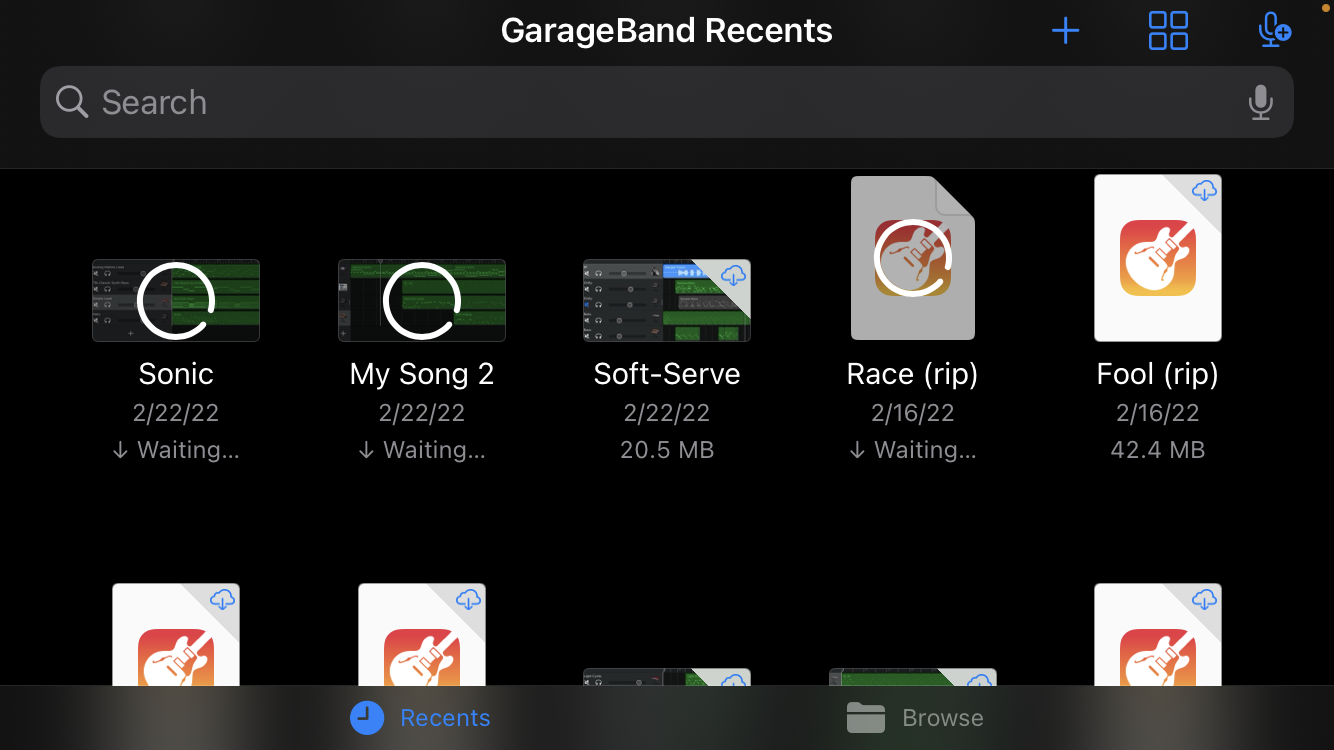Open the Sonic project
The width and height of the screenshot is (1334, 750).
pos(176,301)
